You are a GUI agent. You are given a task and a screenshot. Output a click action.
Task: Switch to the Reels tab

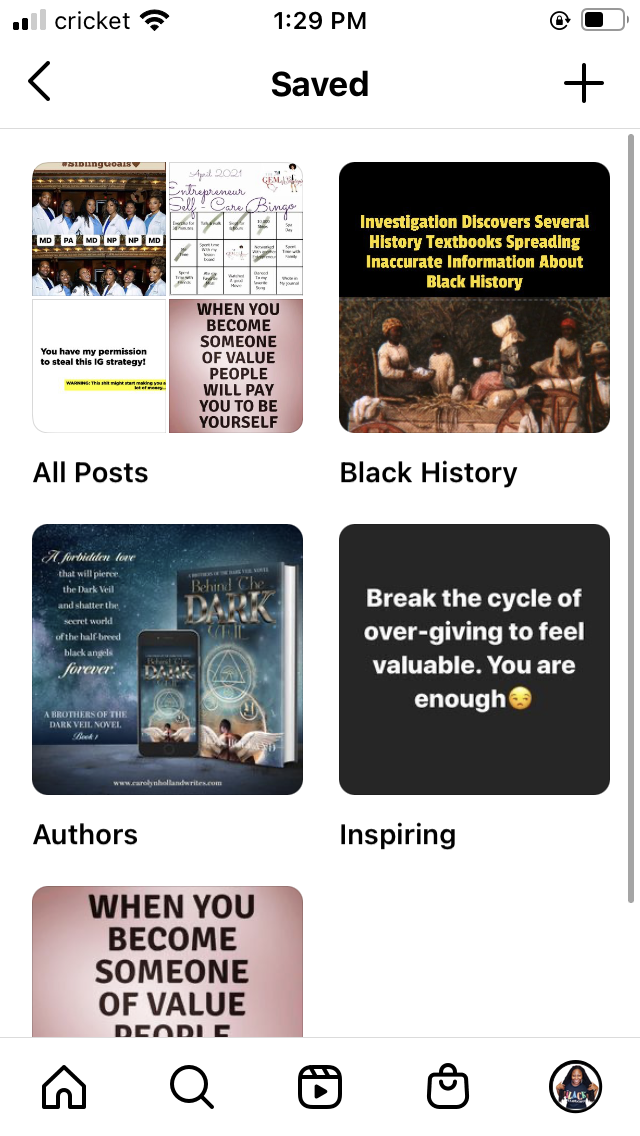pos(320,1086)
